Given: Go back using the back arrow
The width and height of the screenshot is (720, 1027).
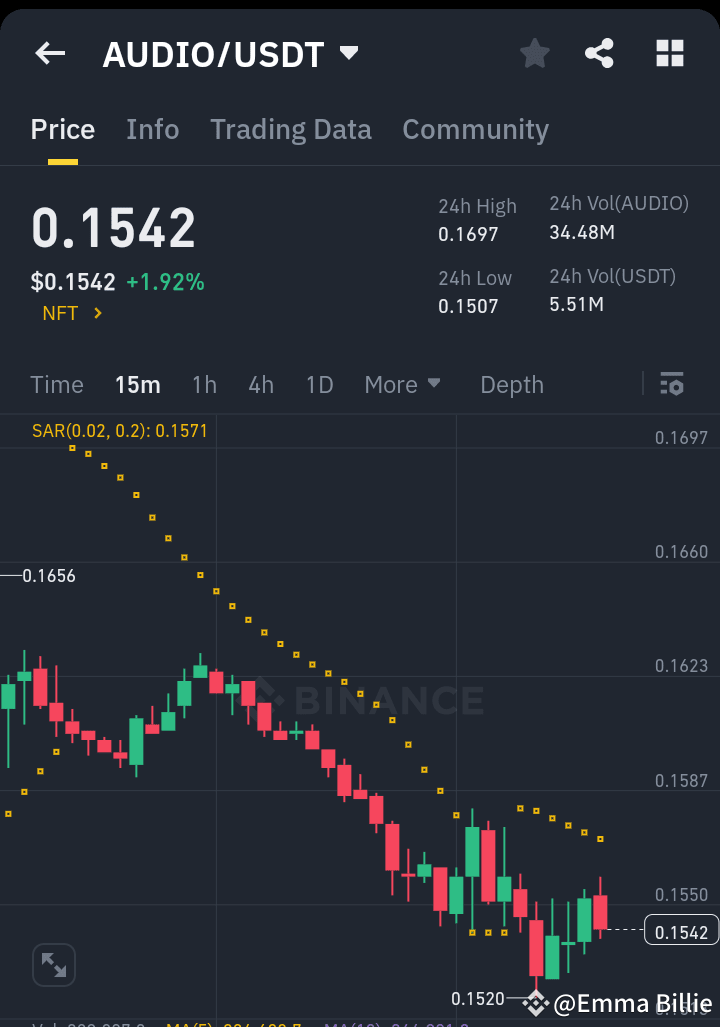Looking at the screenshot, I should pos(49,54).
